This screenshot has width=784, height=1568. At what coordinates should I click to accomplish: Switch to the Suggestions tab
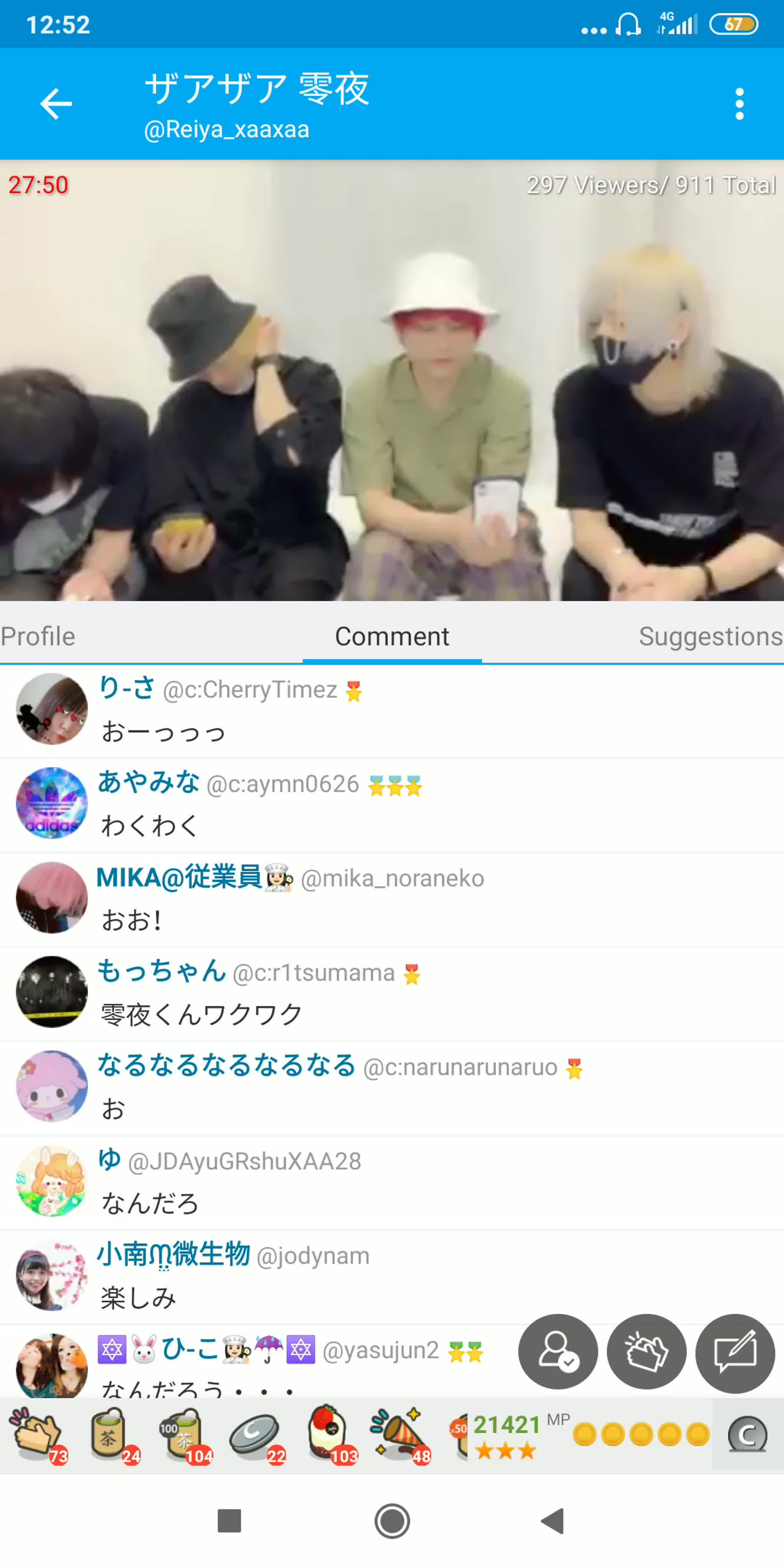tap(710, 636)
